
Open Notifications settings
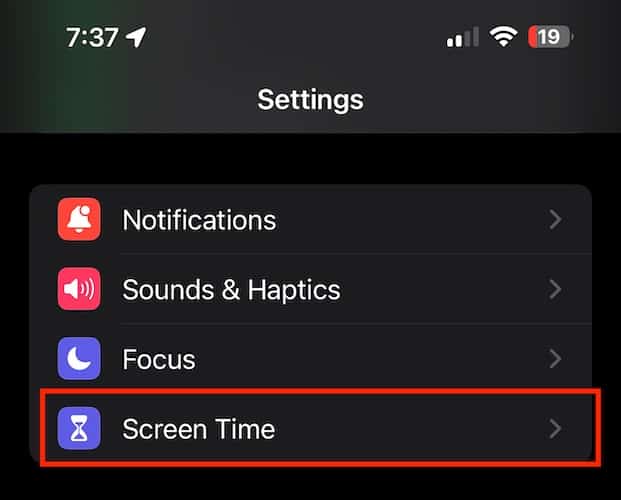point(310,220)
